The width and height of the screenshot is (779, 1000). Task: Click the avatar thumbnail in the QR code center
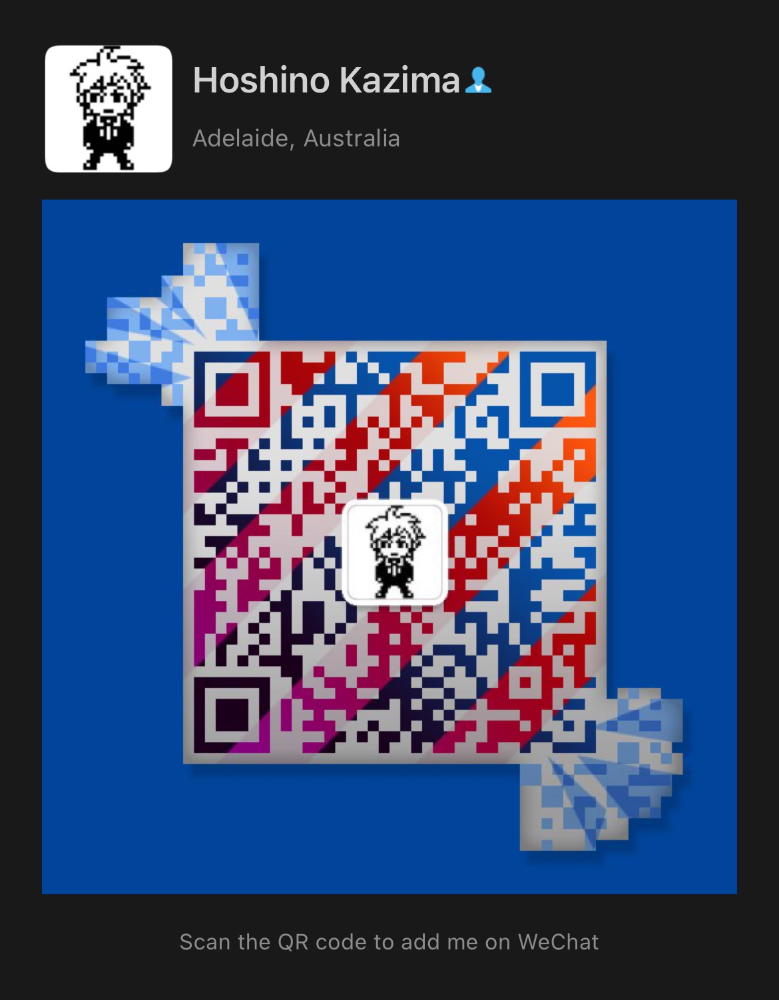[394, 551]
